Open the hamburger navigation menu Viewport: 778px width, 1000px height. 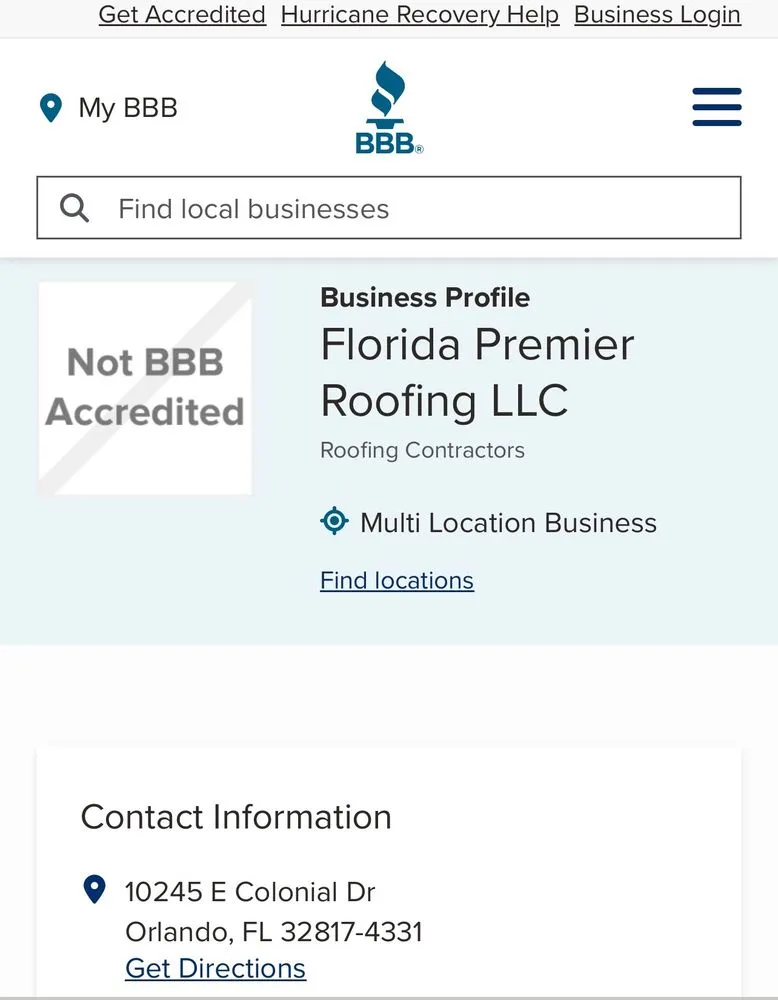point(716,107)
